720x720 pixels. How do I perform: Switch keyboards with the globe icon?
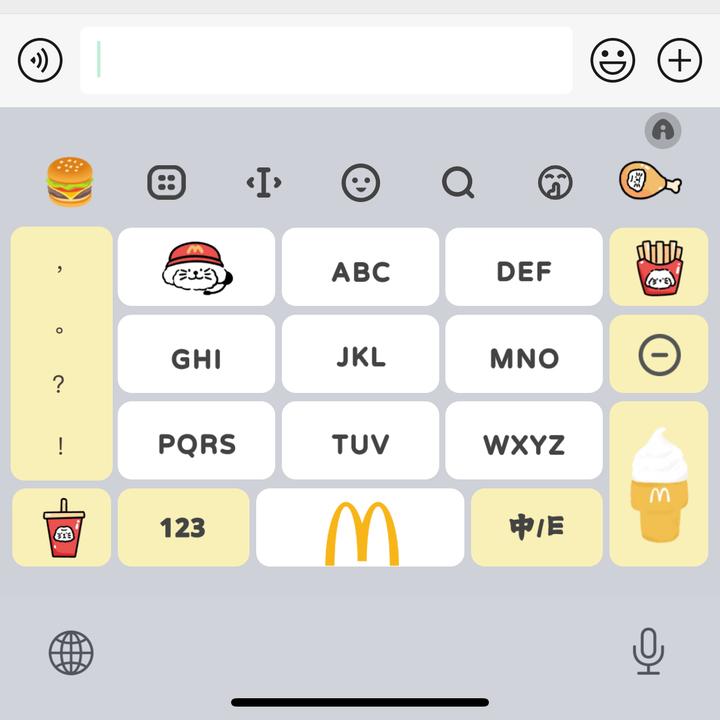coord(71,652)
